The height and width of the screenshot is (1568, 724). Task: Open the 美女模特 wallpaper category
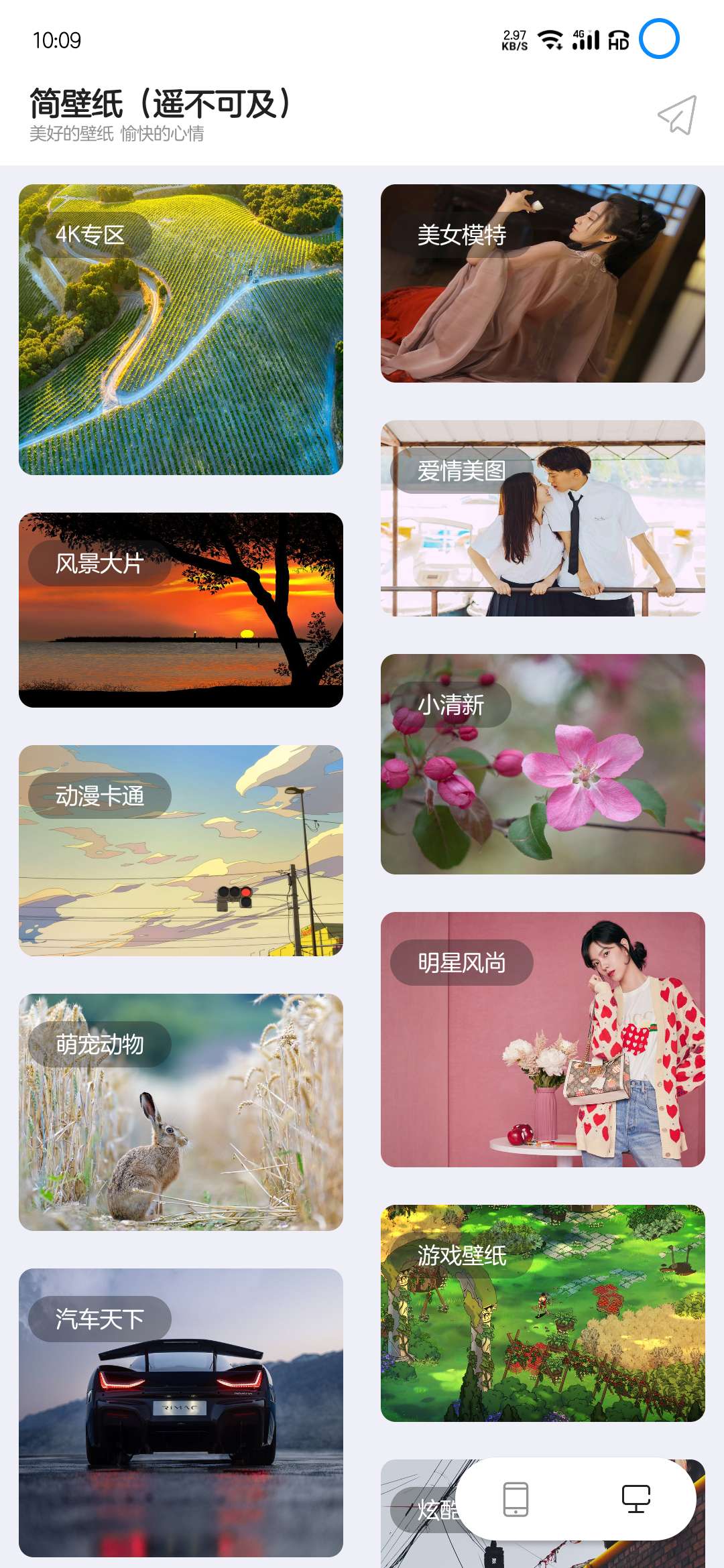click(542, 283)
